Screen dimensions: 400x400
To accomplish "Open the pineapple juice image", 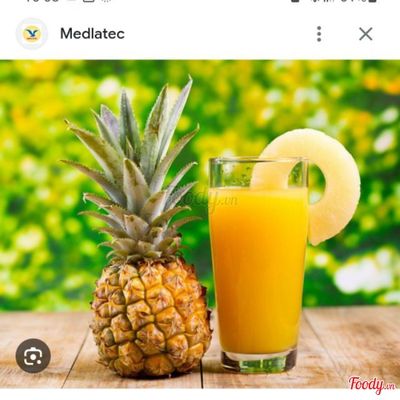I will click(x=200, y=224).
